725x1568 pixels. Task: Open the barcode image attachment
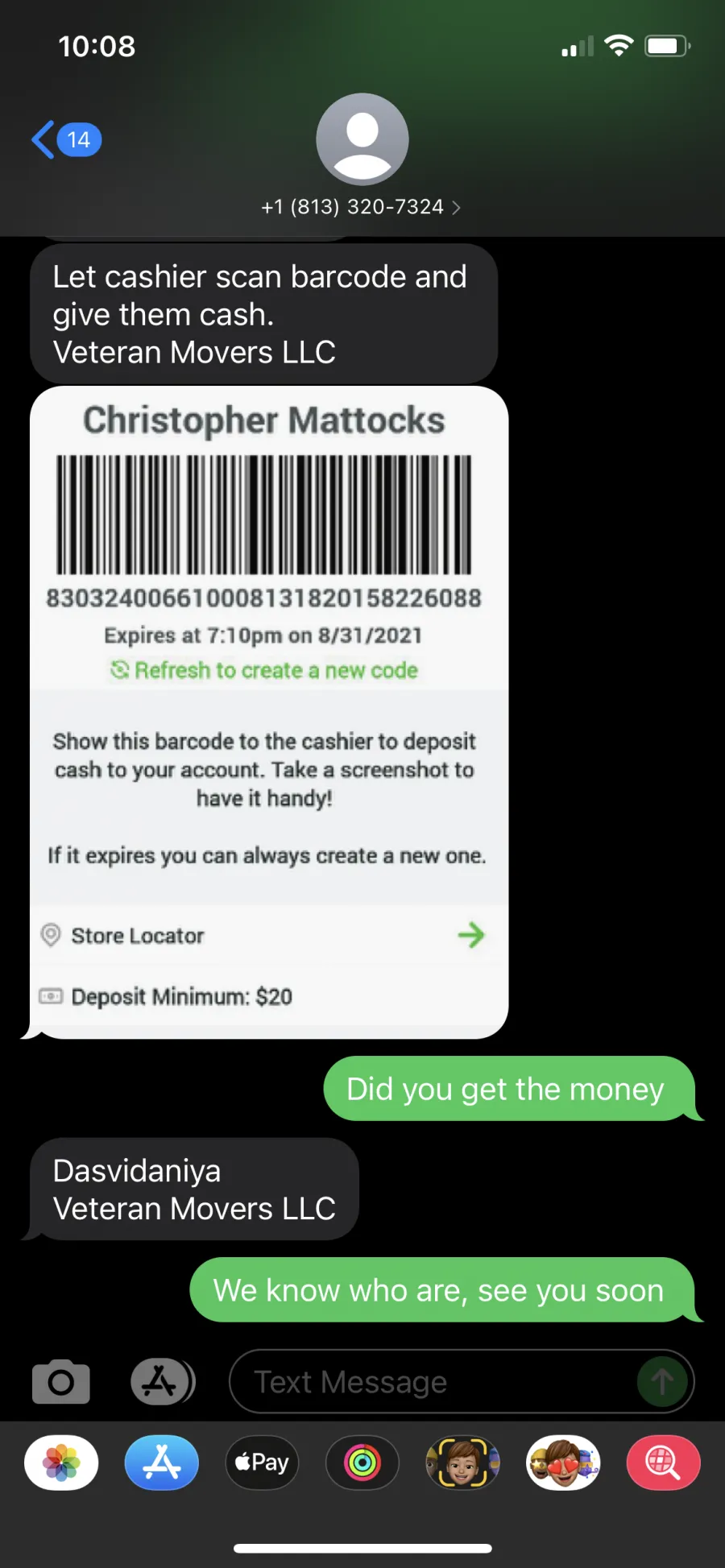click(x=269, y=713)
